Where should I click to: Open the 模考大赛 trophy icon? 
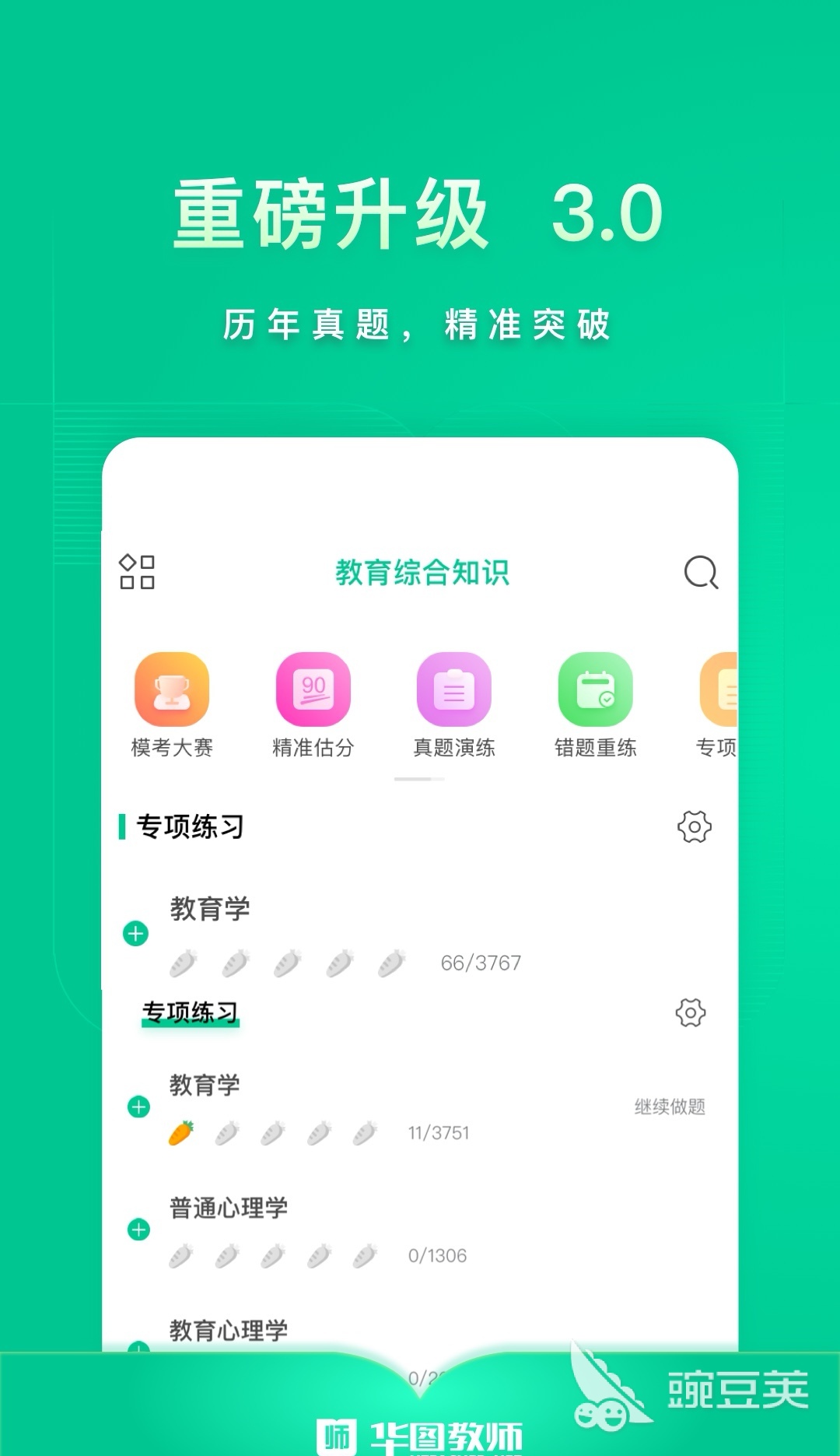pos(173,690)
